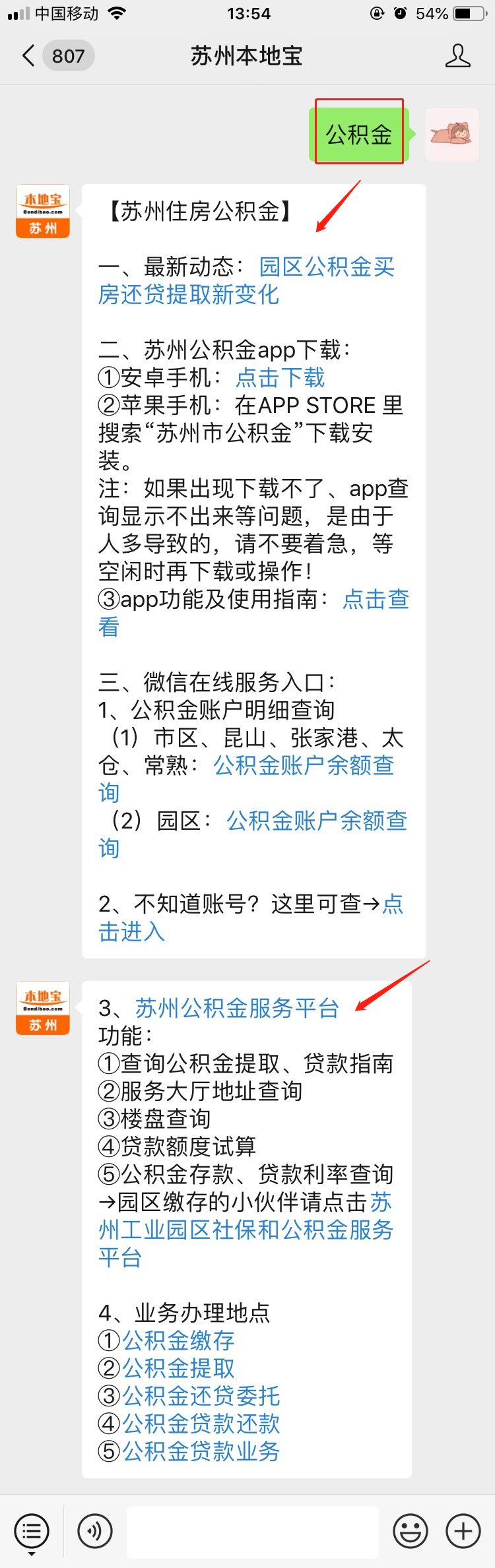Open app guide 点击查看 link
This screenshot has width=495, height=1568.
coord(375,599)
